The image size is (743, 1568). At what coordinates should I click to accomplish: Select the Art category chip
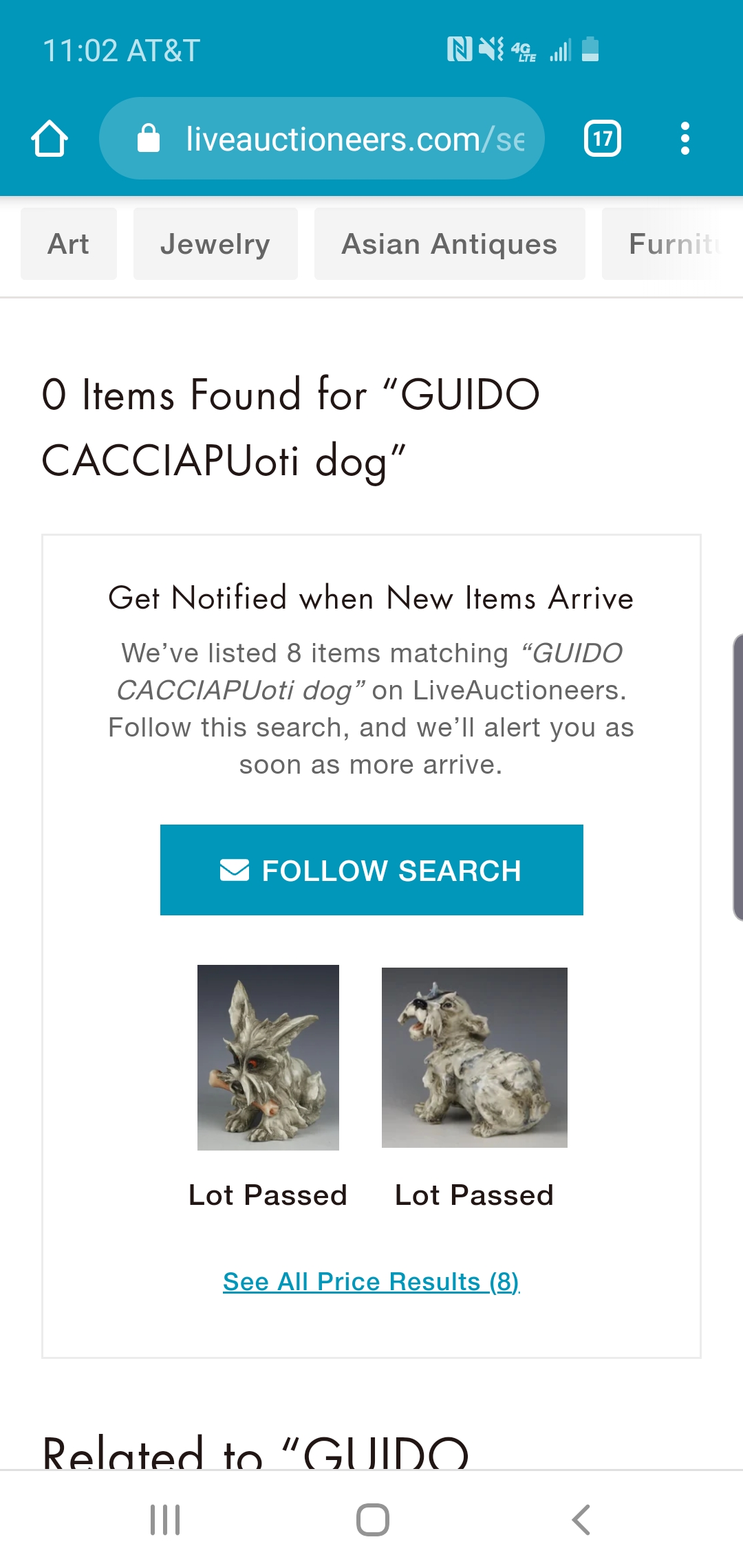point(69,244)
